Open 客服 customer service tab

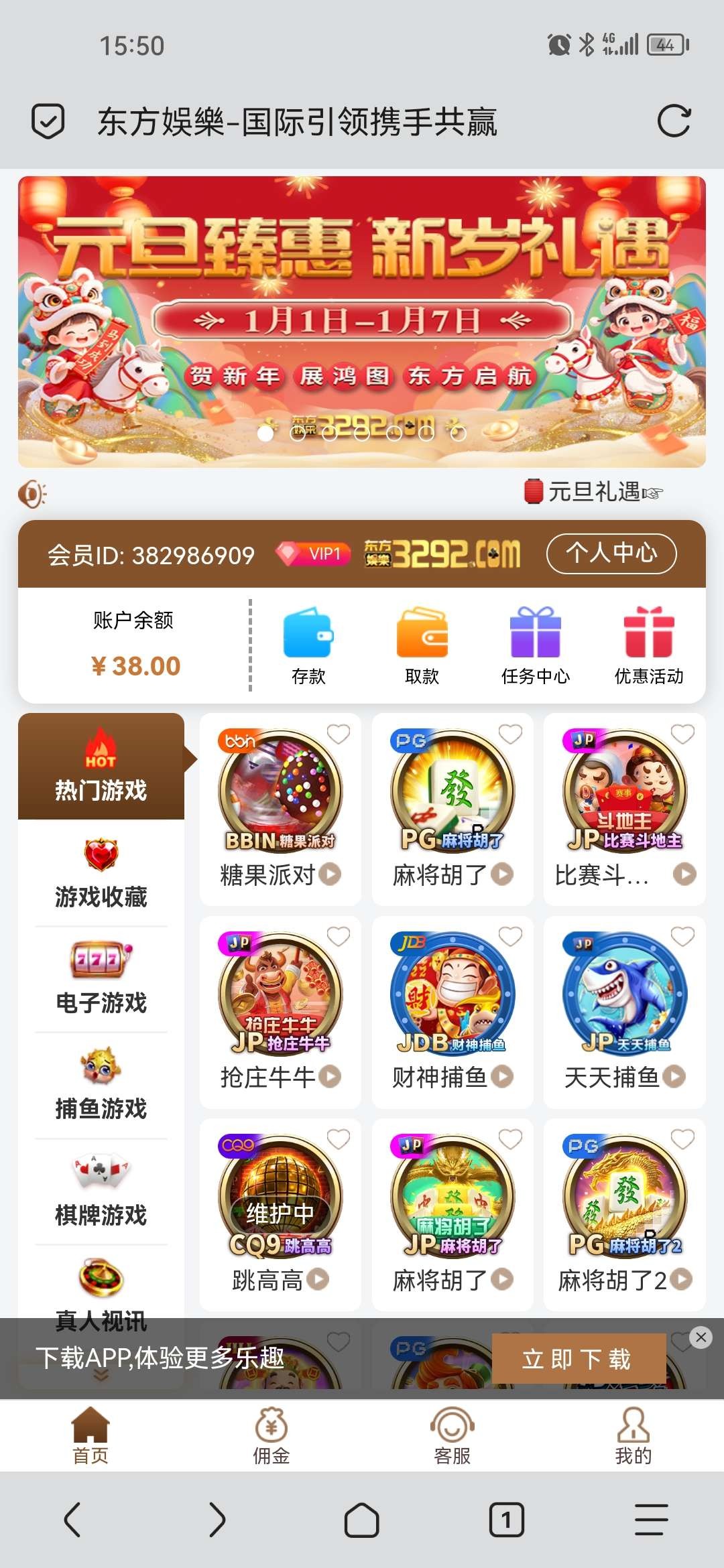tap(452, 1435)
